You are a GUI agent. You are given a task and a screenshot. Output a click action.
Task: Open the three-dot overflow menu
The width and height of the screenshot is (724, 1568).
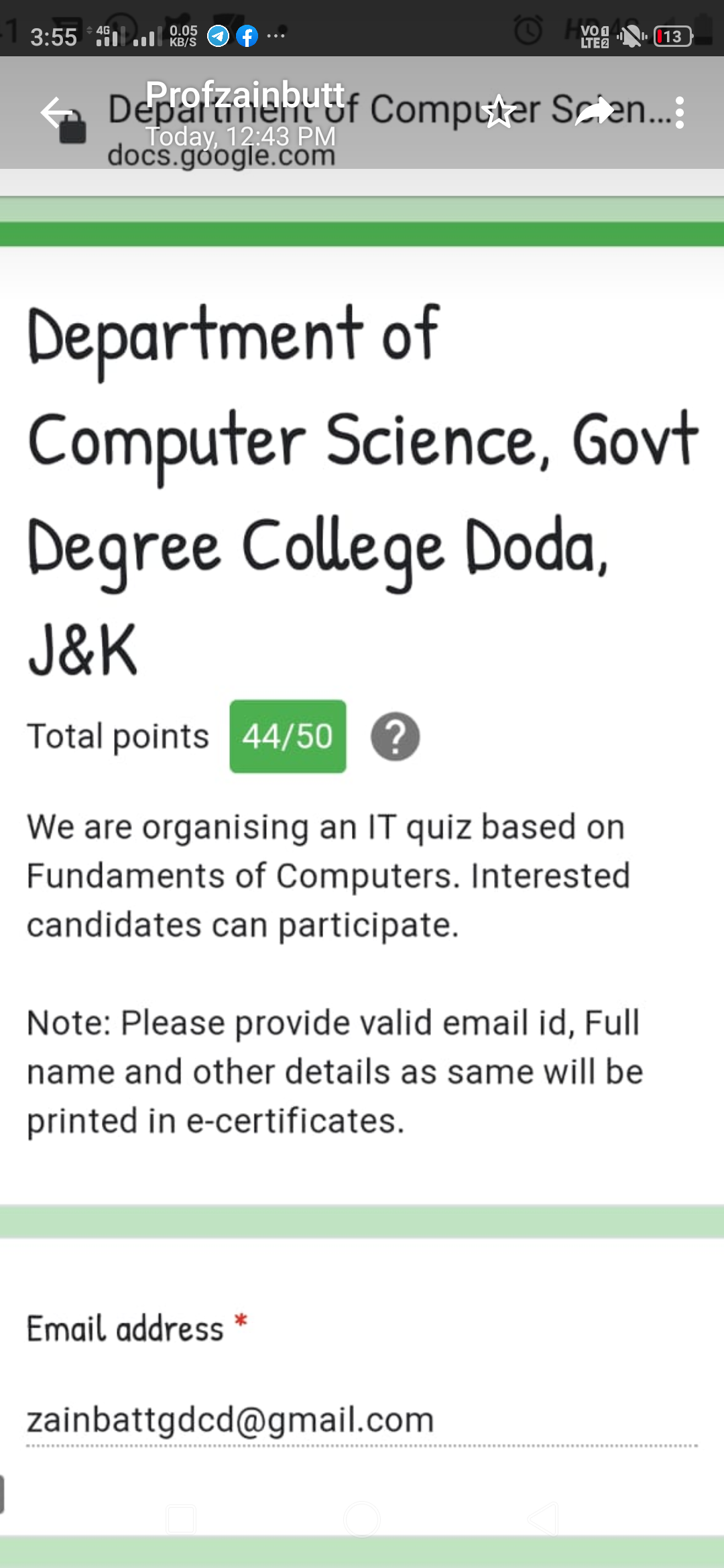pos(680,113)
